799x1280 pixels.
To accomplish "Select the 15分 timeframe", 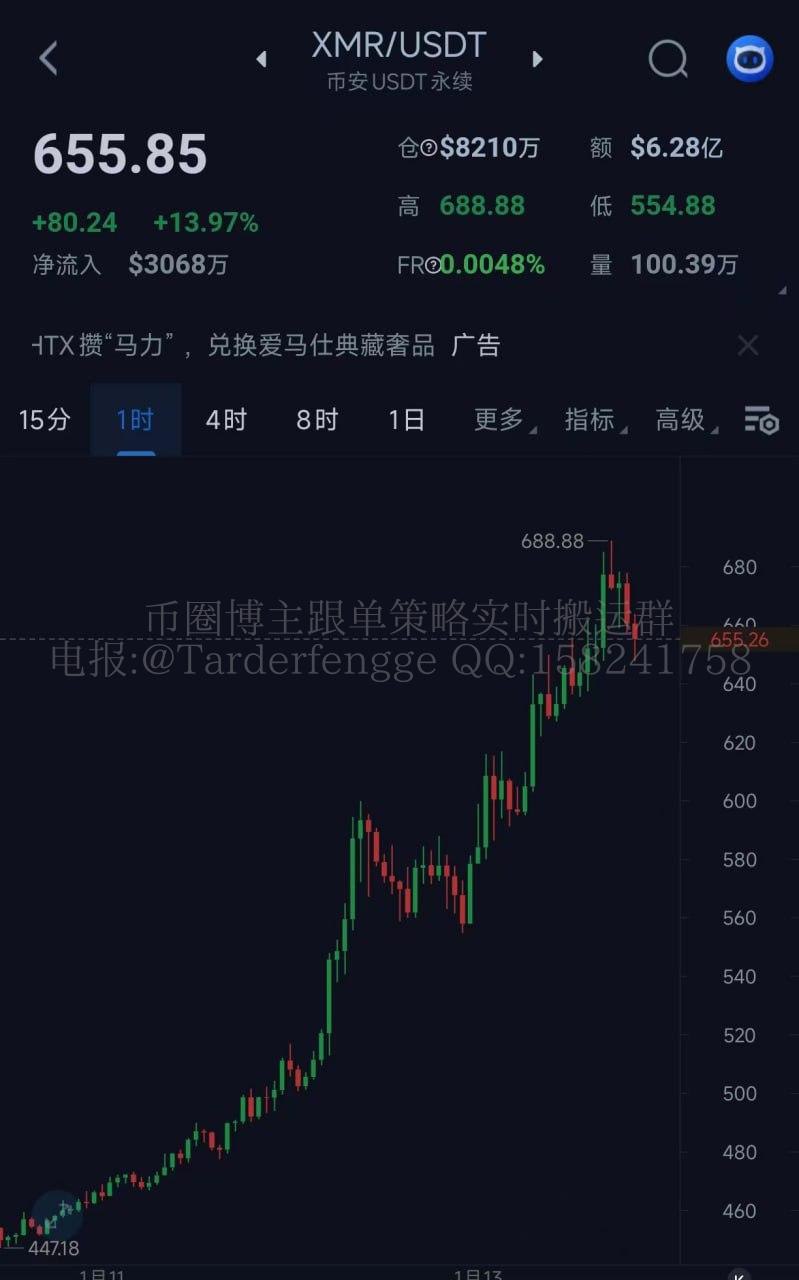I will coord(44,420).
